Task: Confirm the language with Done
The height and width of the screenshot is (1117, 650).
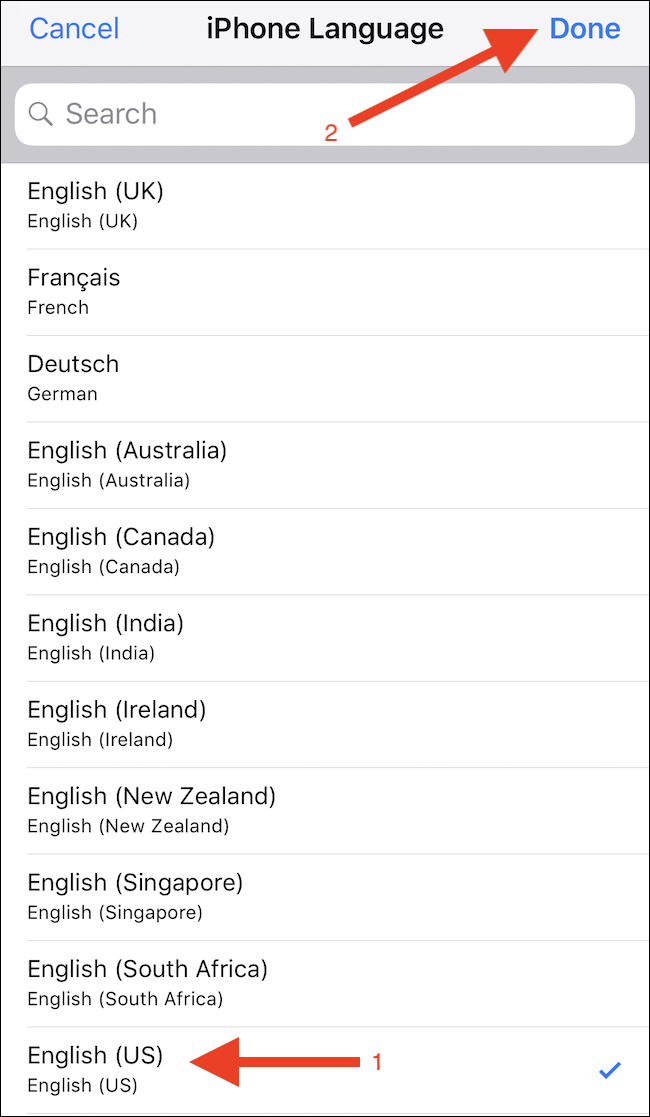Action: pos(585,29)
